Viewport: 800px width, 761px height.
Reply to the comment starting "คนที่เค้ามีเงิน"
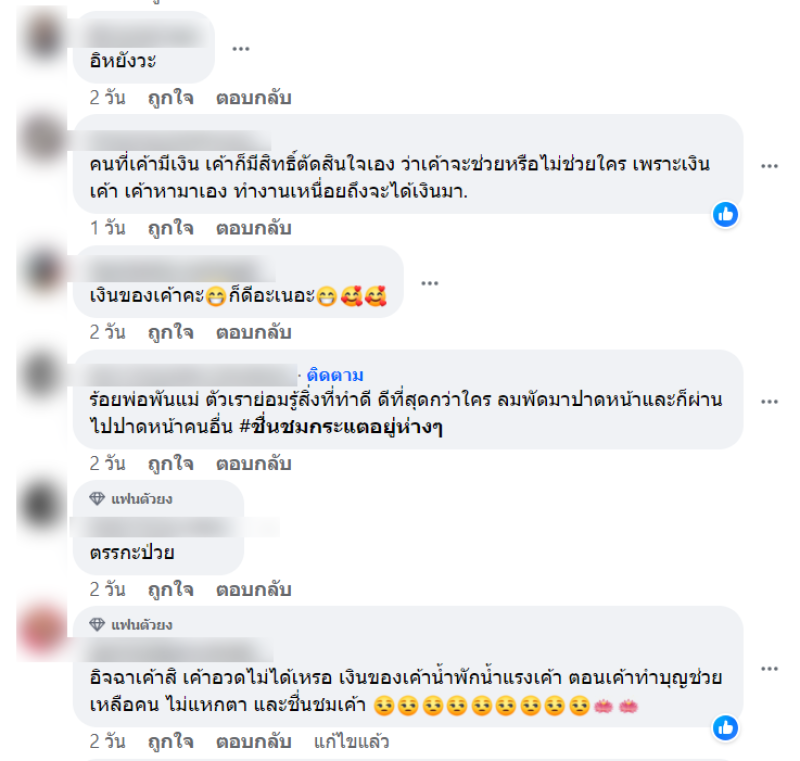pos(253,228)
